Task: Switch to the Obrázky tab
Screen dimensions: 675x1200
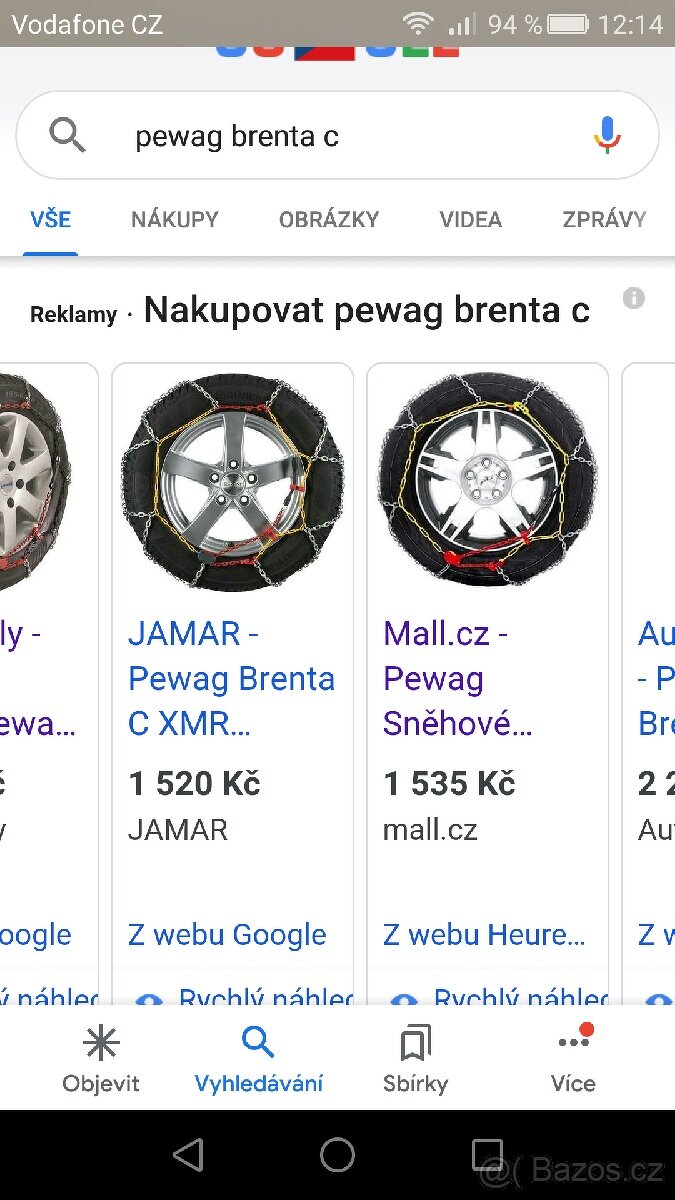Action: (329, 219)
